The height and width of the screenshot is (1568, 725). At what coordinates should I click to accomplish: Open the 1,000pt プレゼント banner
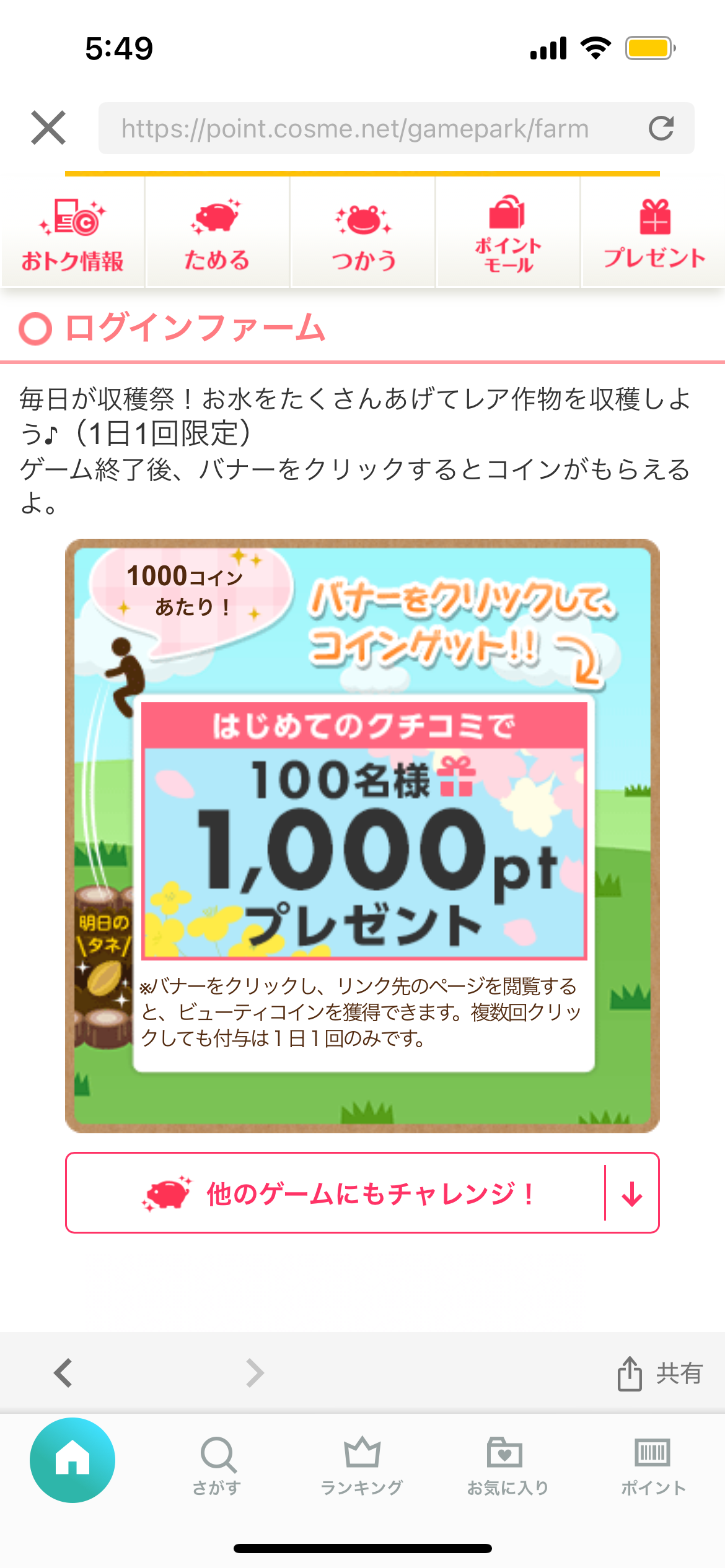pyautogui.click(x=364, y=831)
